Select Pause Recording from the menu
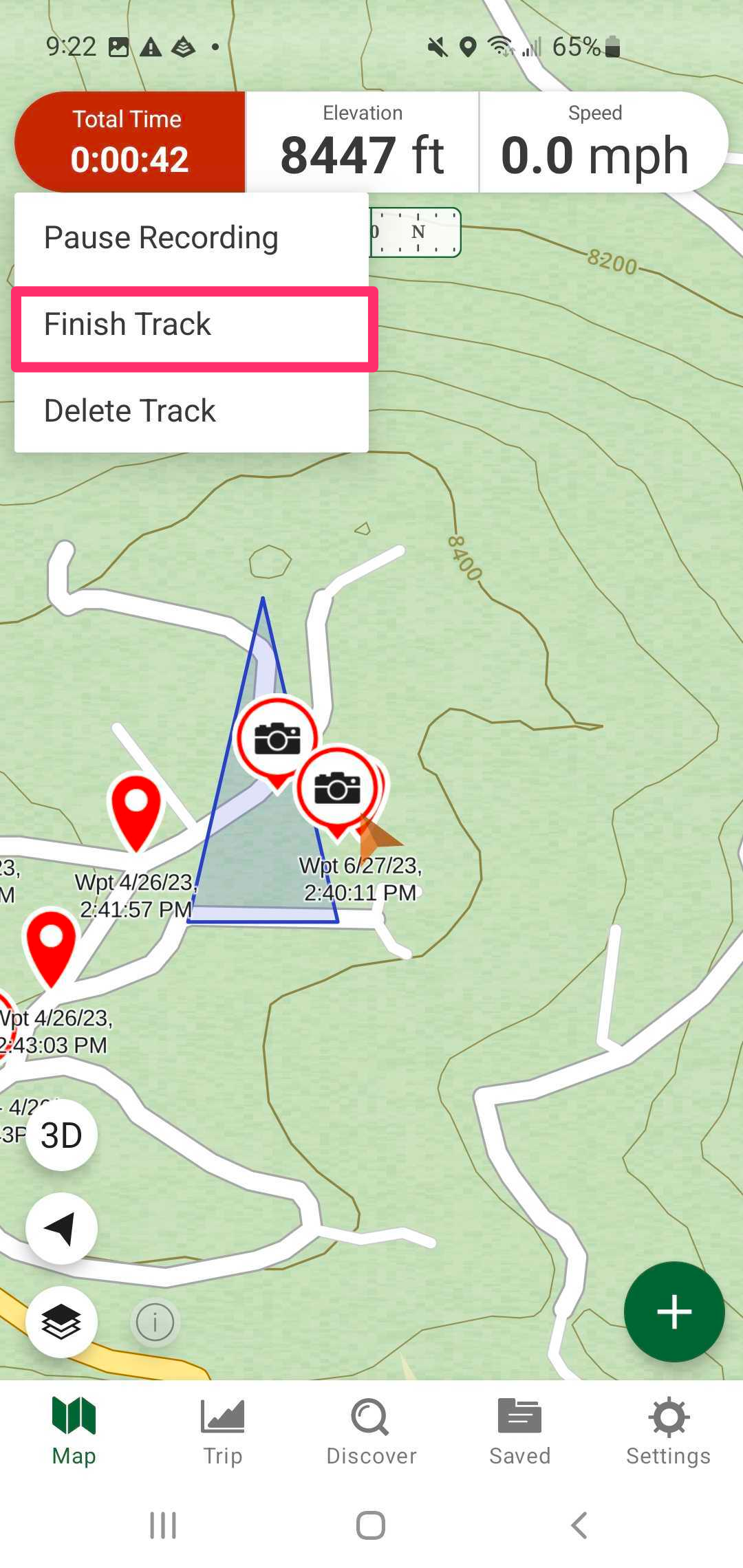This screenshot has height=1568, width=743. pyautogui.click(x=162, y=239)
